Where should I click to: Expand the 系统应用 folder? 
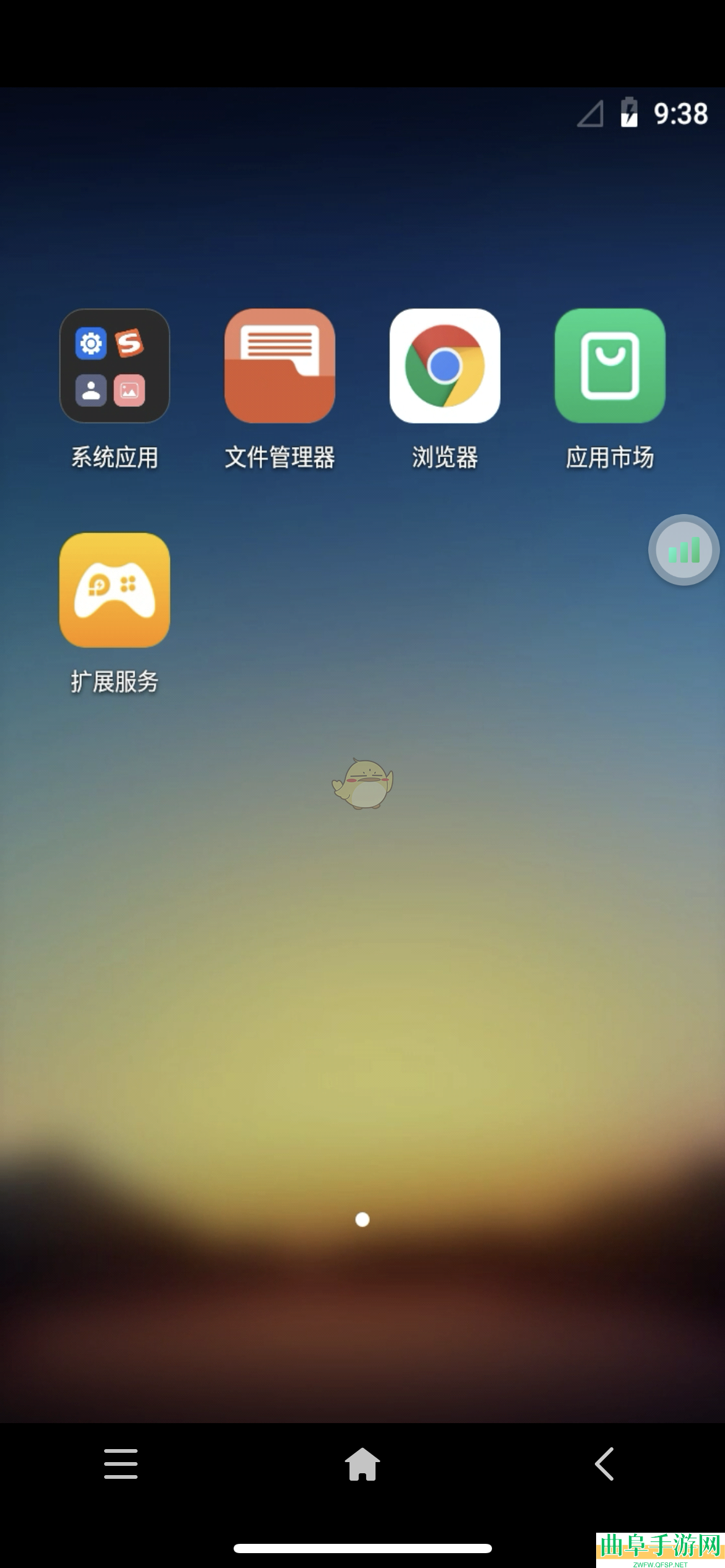click(x=114, y=367)
